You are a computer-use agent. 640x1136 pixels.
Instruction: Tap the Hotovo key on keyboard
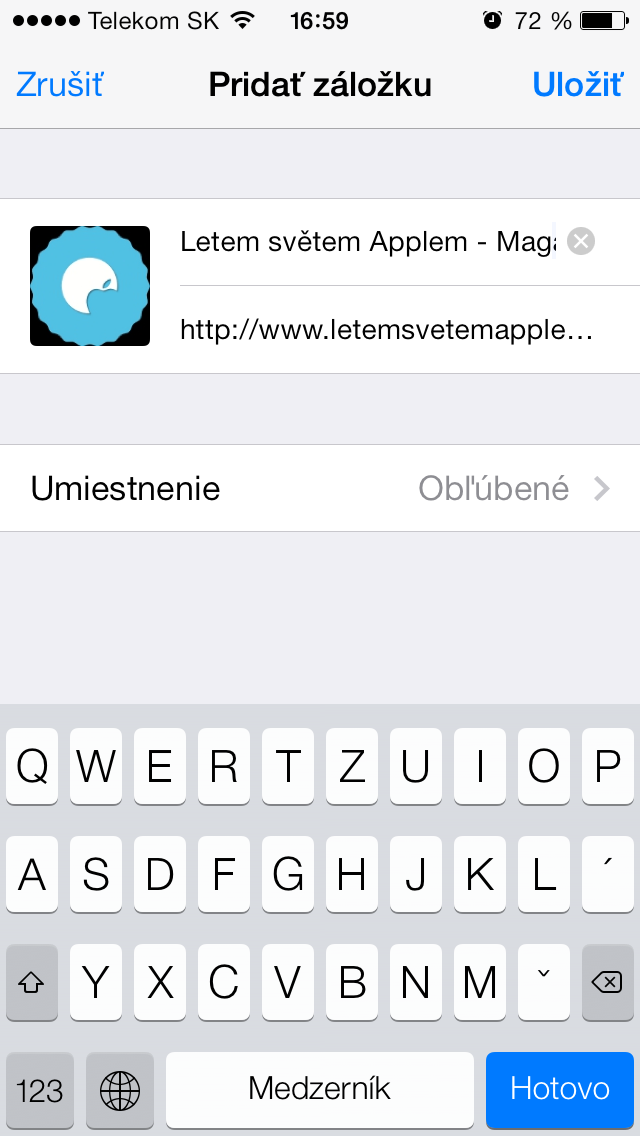(559, 1088)
